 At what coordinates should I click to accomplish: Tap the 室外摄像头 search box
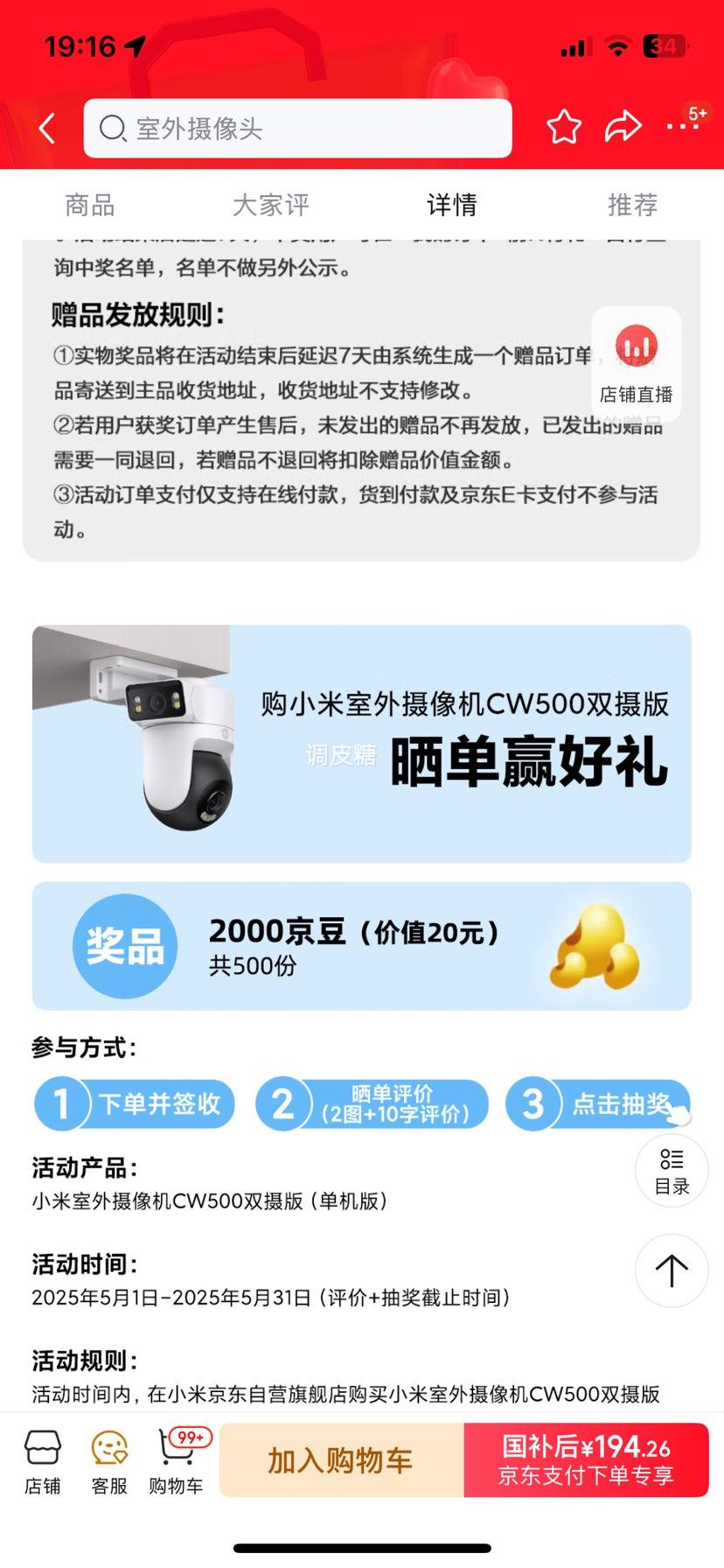coord(297,129)
